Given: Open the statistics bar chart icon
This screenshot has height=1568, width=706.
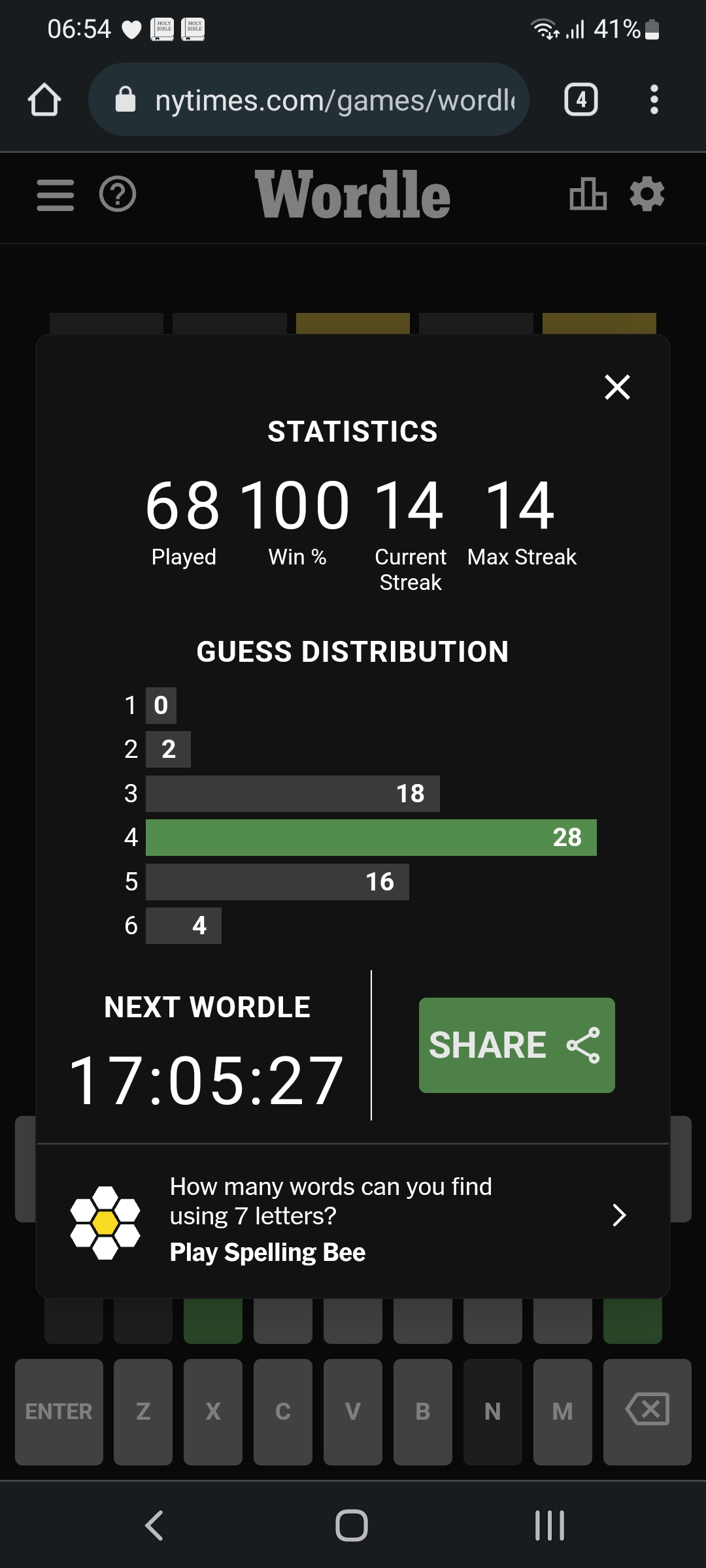Looking at the screenshot, I should coord(588,195).
